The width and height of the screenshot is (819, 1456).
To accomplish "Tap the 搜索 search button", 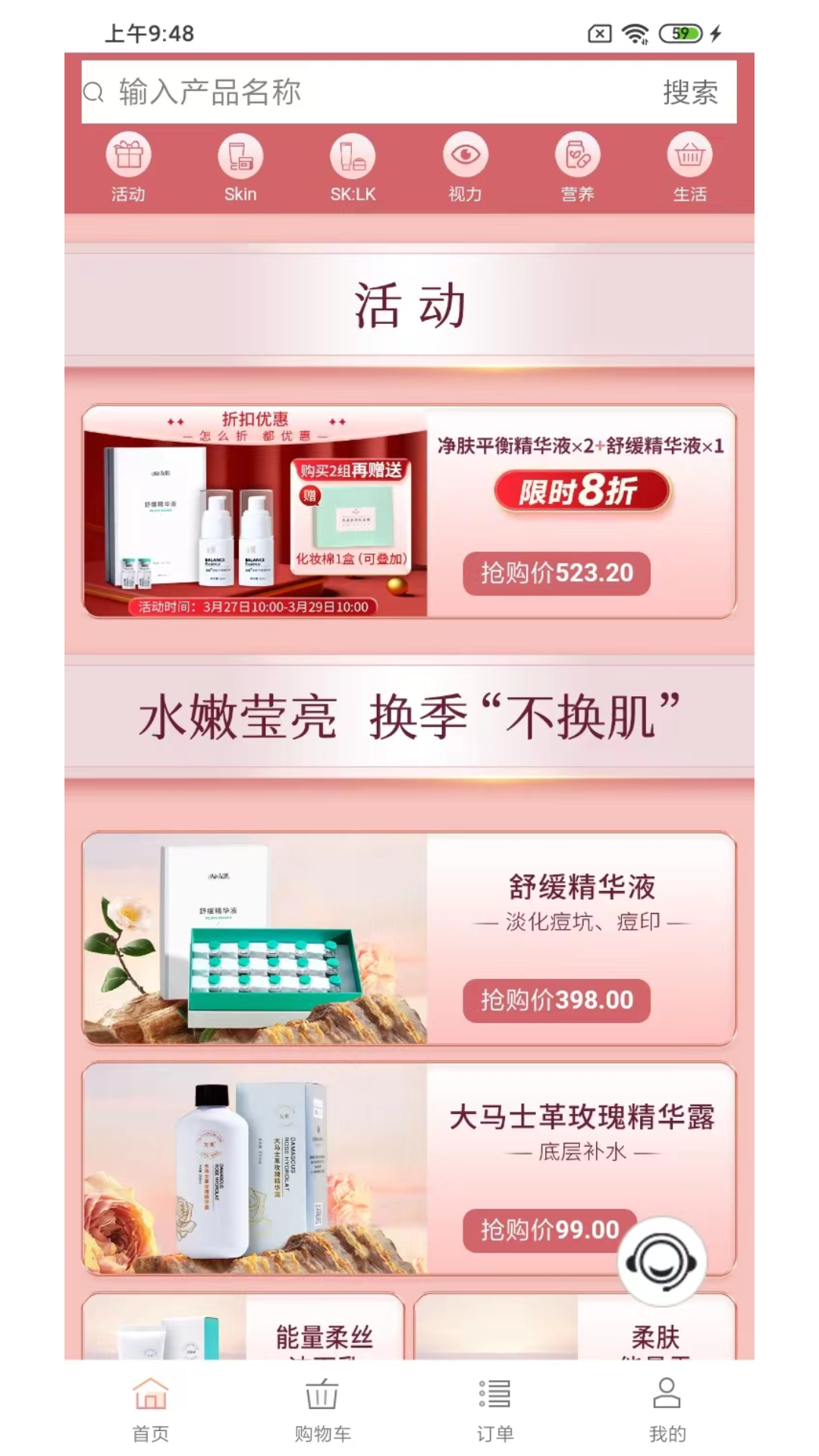I will tap(689, 93).
